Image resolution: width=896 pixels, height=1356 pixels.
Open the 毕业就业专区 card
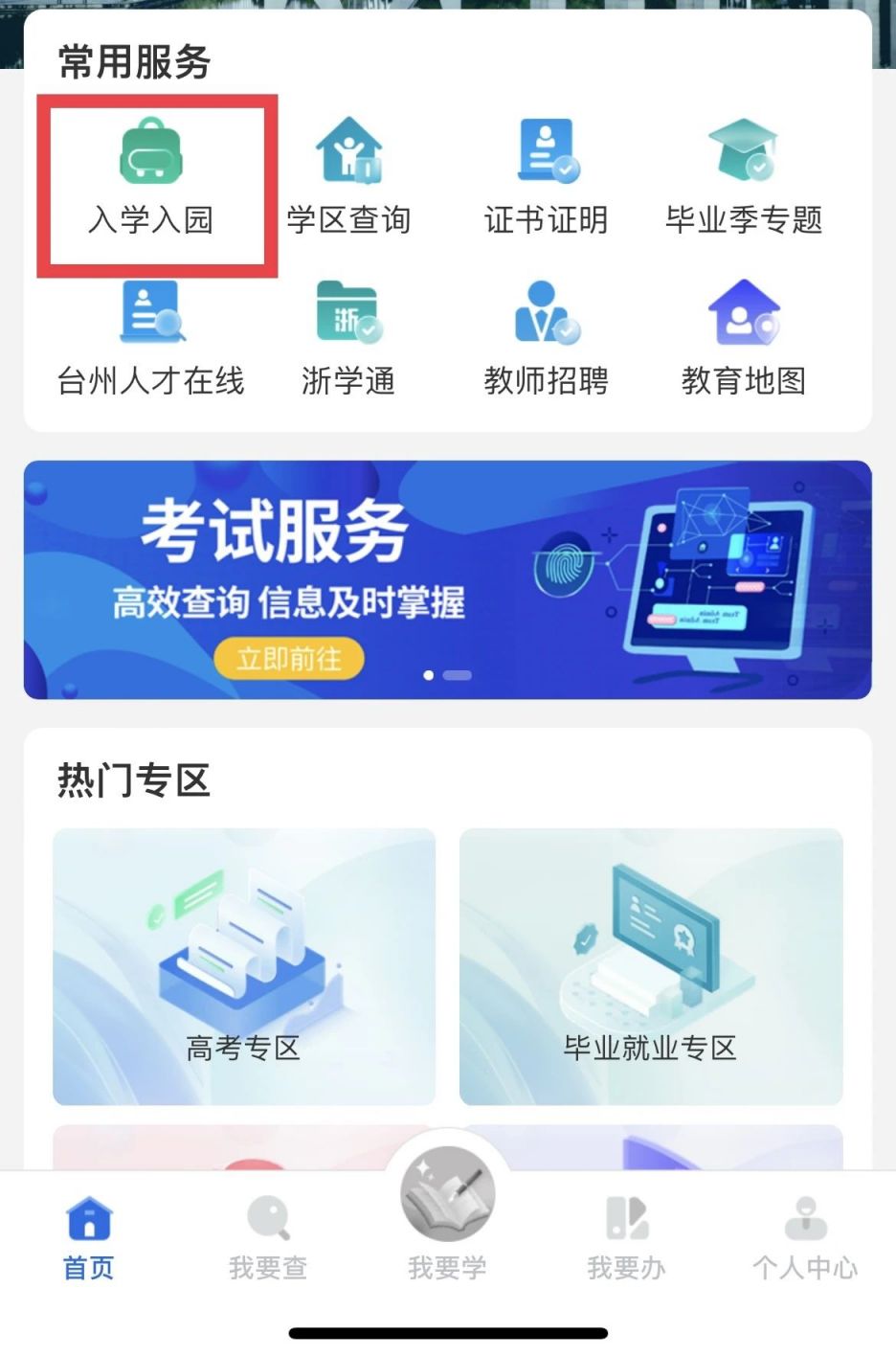pos(651,967)
